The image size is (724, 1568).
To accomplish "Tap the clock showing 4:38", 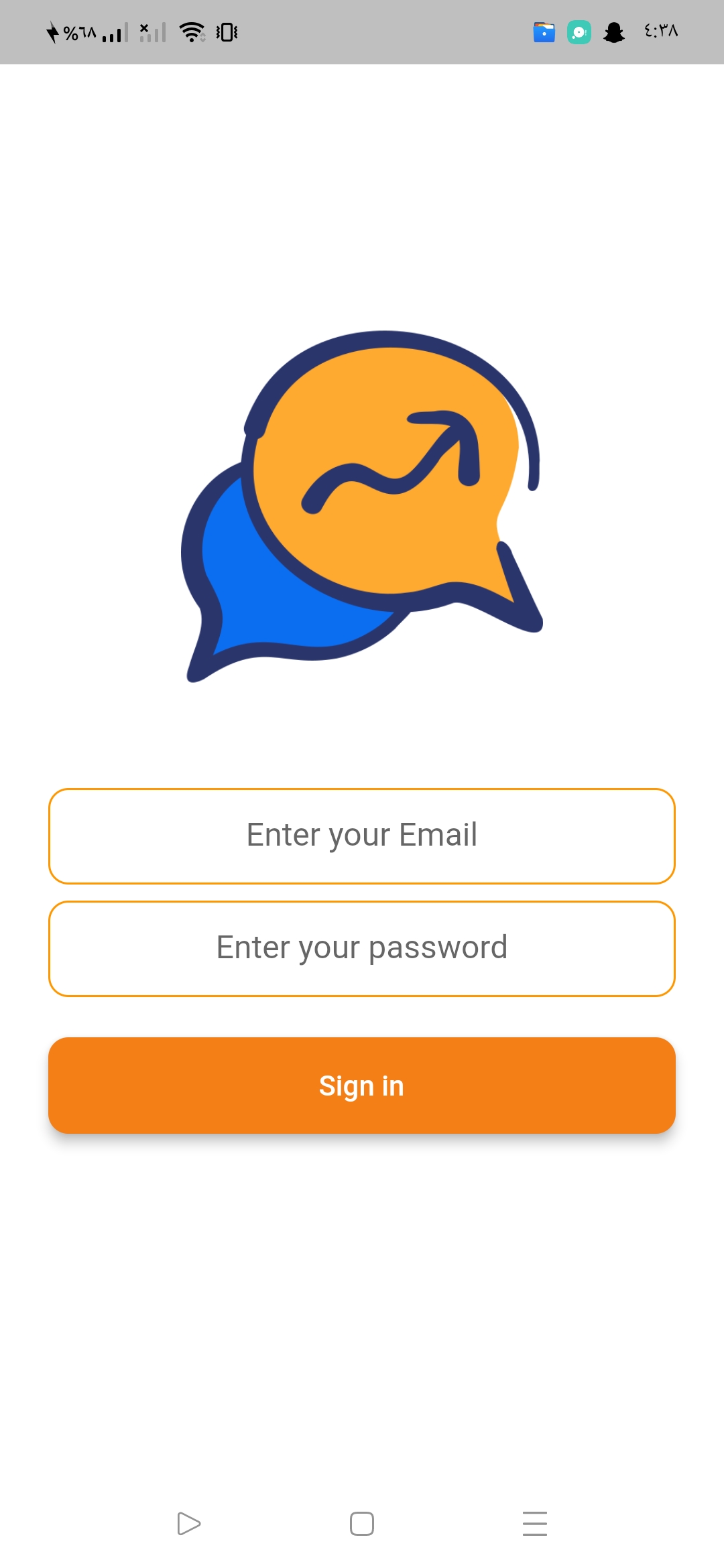I will [660, 31].
